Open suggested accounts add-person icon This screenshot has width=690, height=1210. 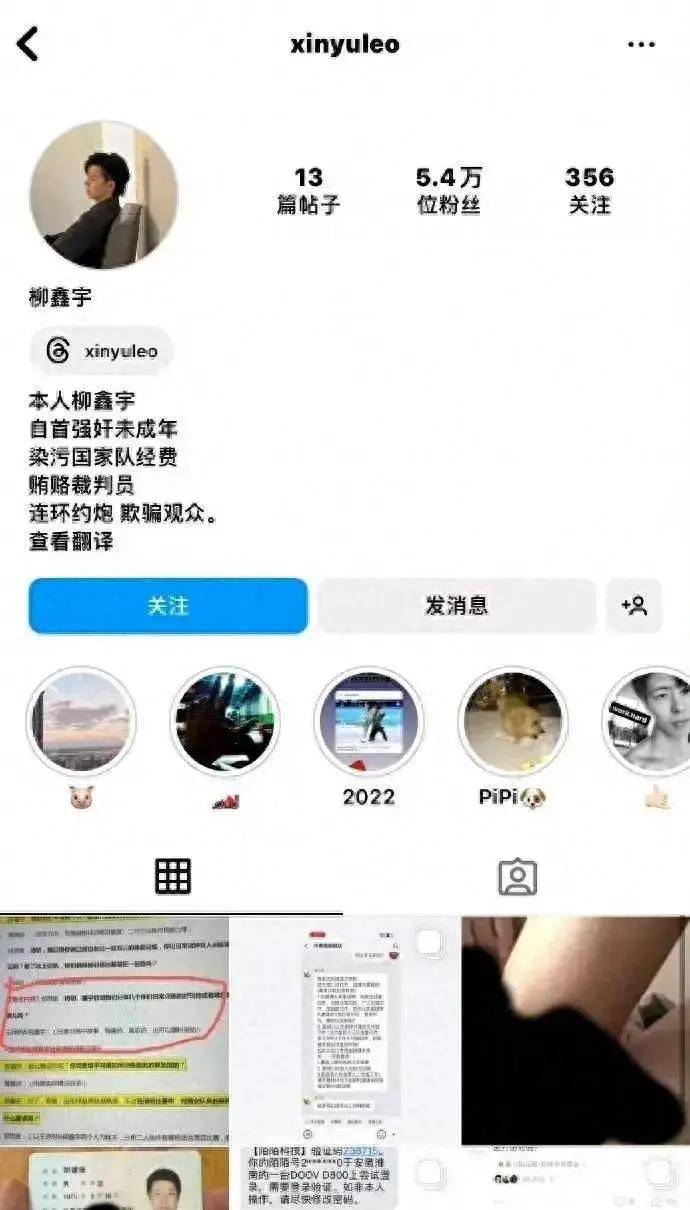pyautogui.click(x=634, y=606)
